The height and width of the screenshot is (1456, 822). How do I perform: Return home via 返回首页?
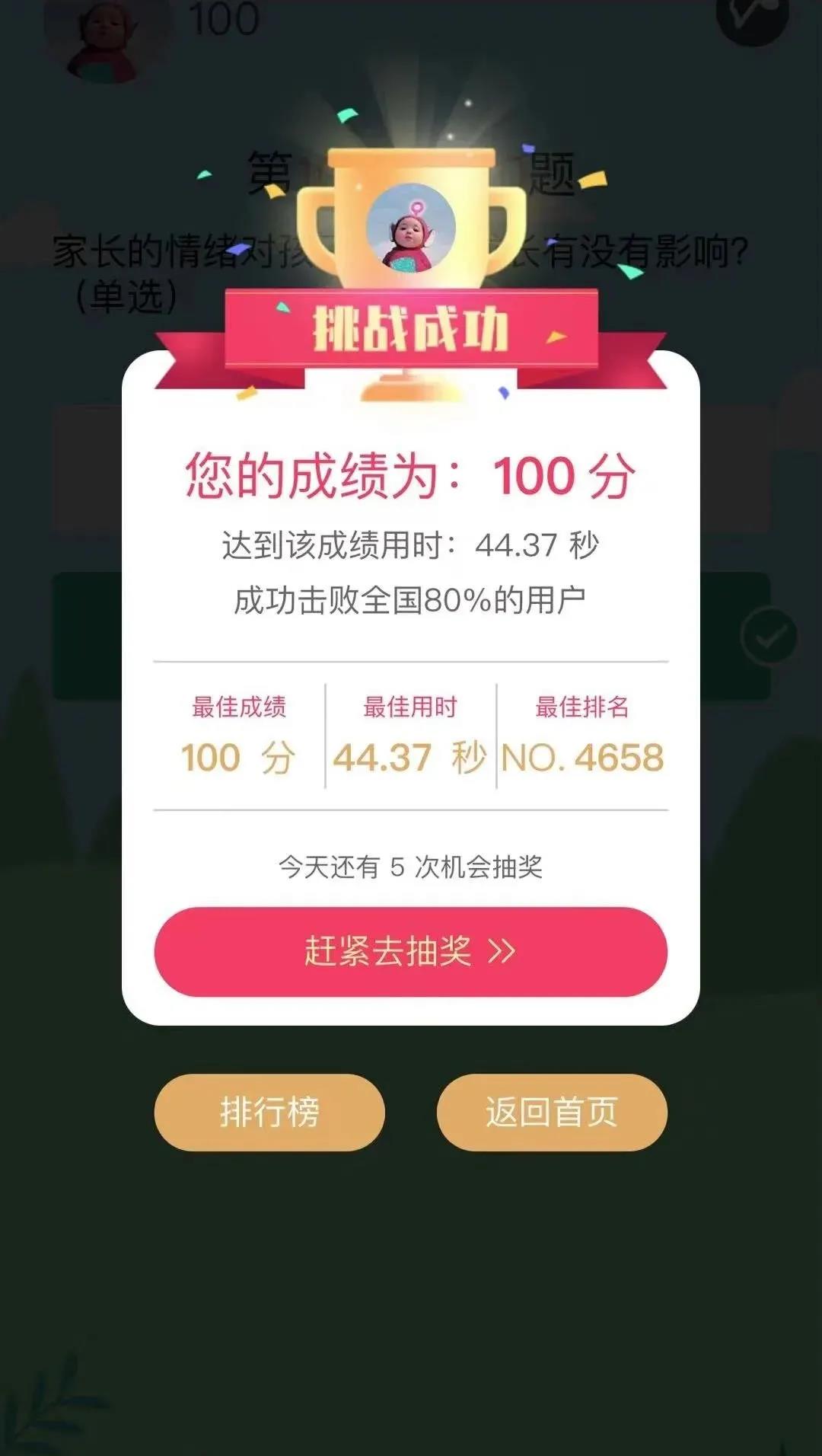pyautogui.click(x=552, y=1112)
